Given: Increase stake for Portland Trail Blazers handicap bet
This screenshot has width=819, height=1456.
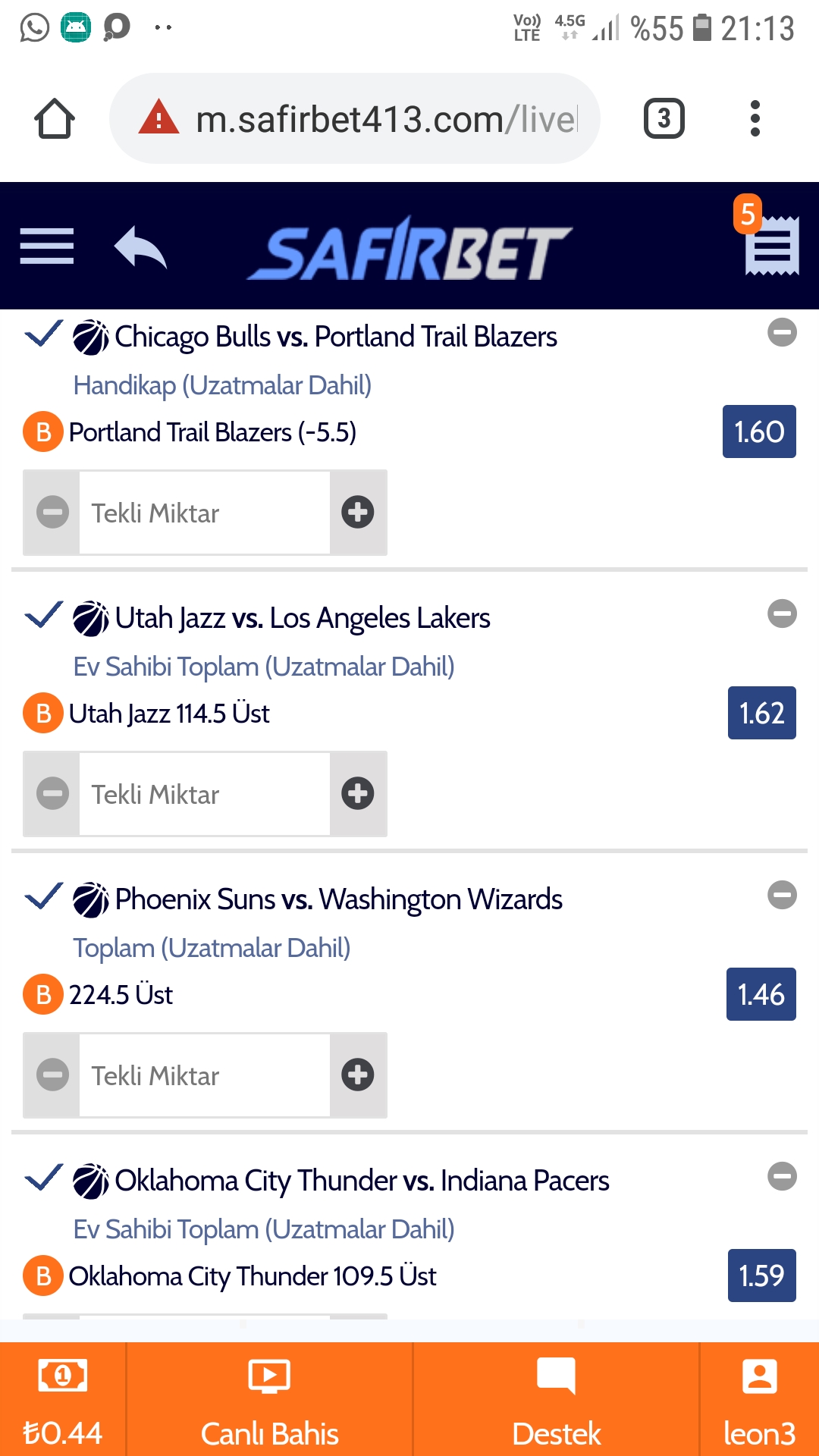Looking at the screenshot, I should click(x=358, y=513).
